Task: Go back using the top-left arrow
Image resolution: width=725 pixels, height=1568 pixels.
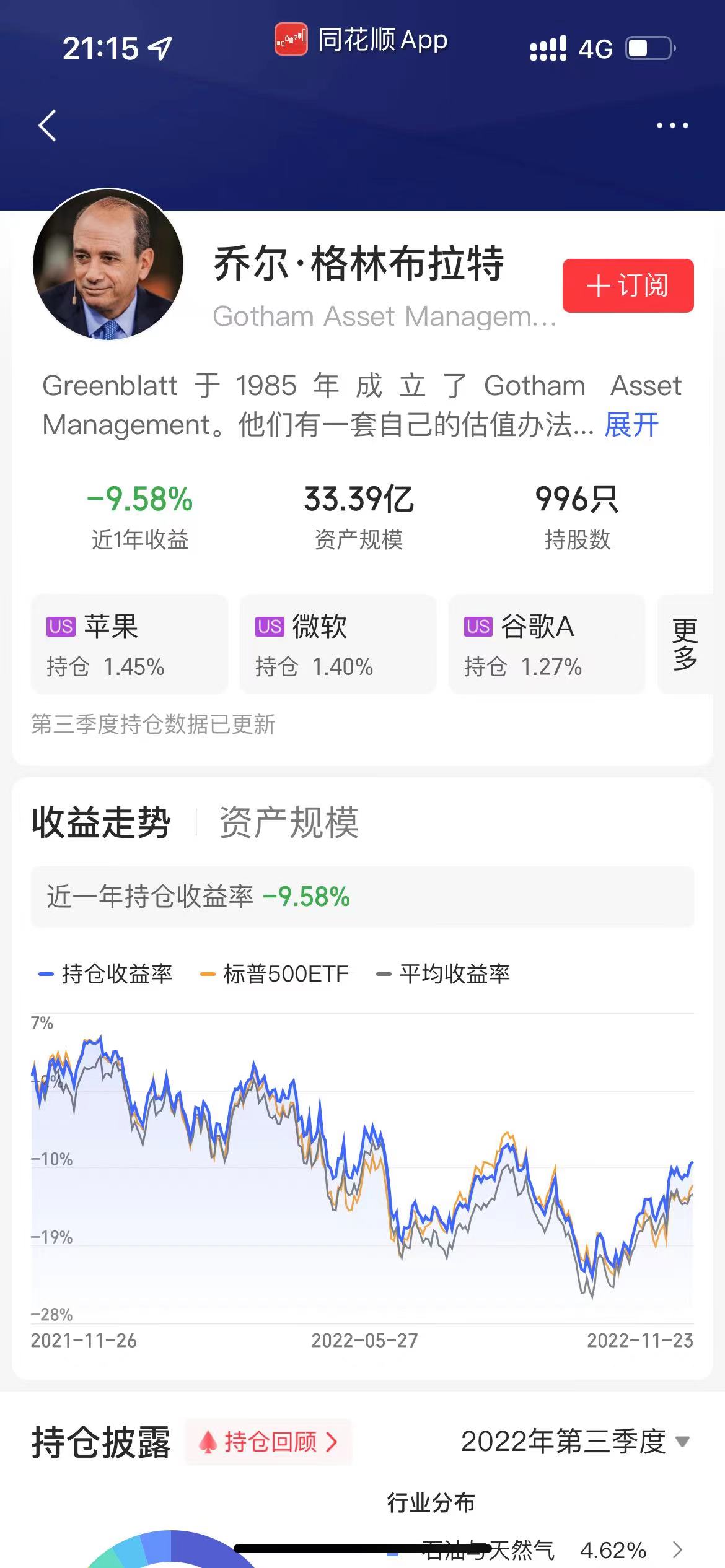Action: (48, 126)
